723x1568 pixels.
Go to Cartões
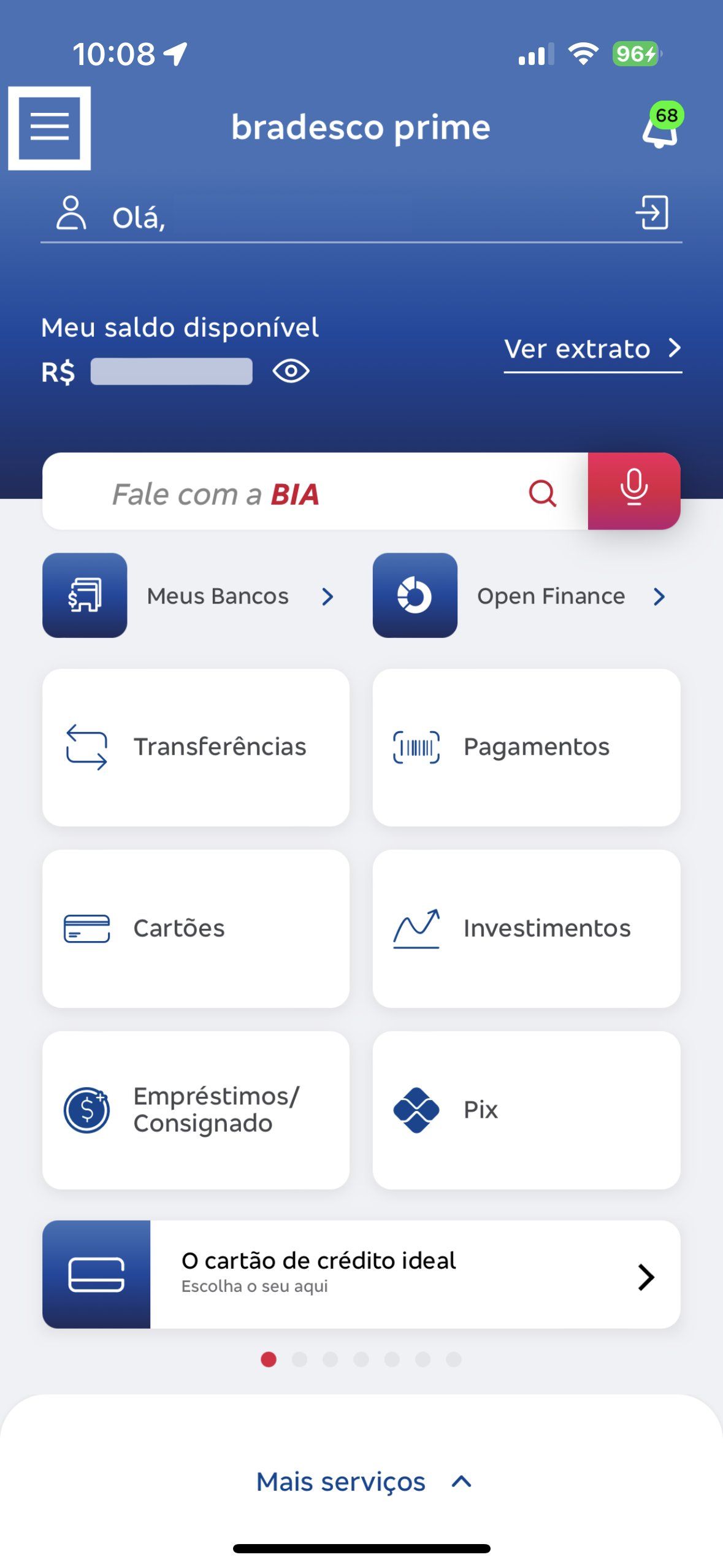pyautogui.click(x=196, y=928)
